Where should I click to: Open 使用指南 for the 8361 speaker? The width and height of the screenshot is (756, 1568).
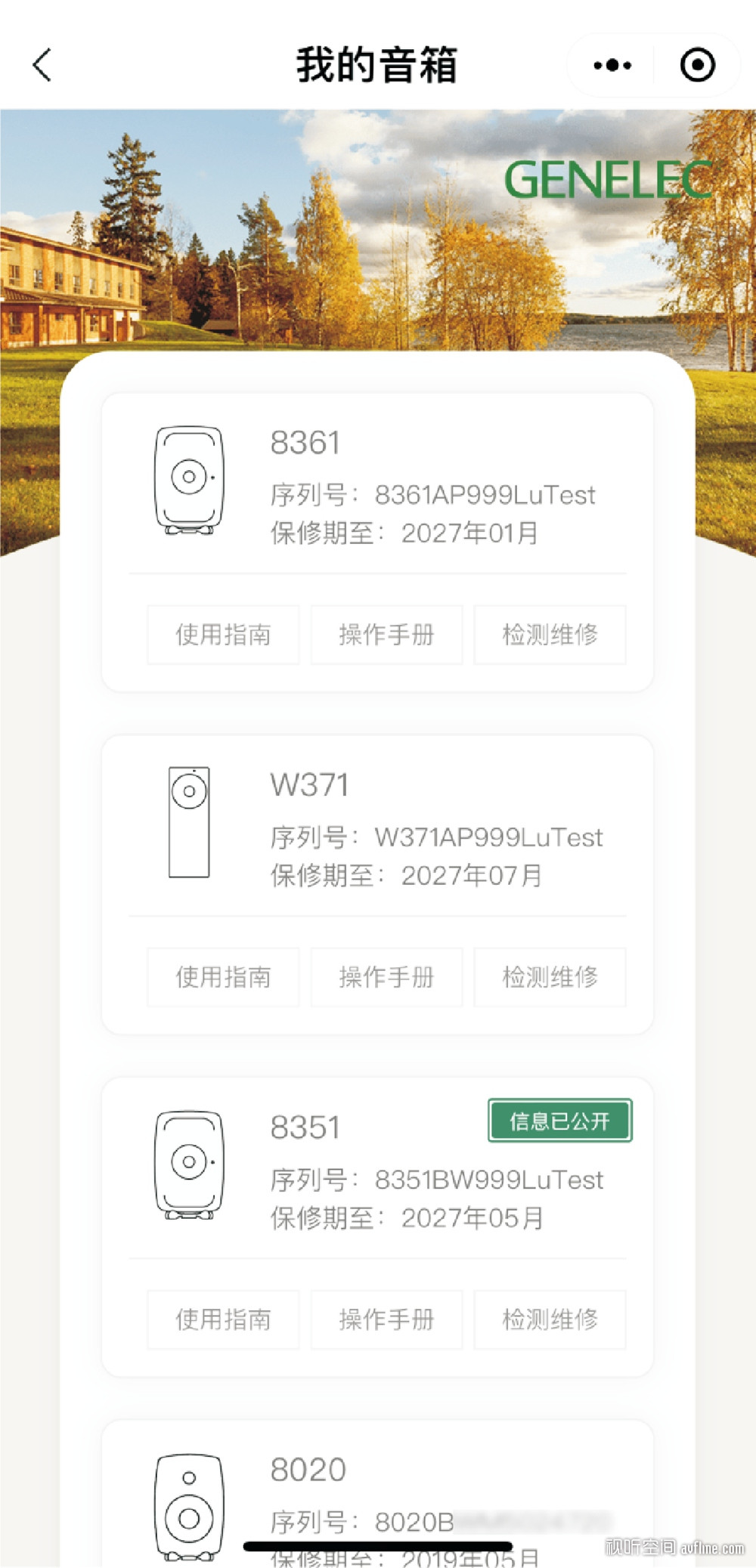coord(223,635)
